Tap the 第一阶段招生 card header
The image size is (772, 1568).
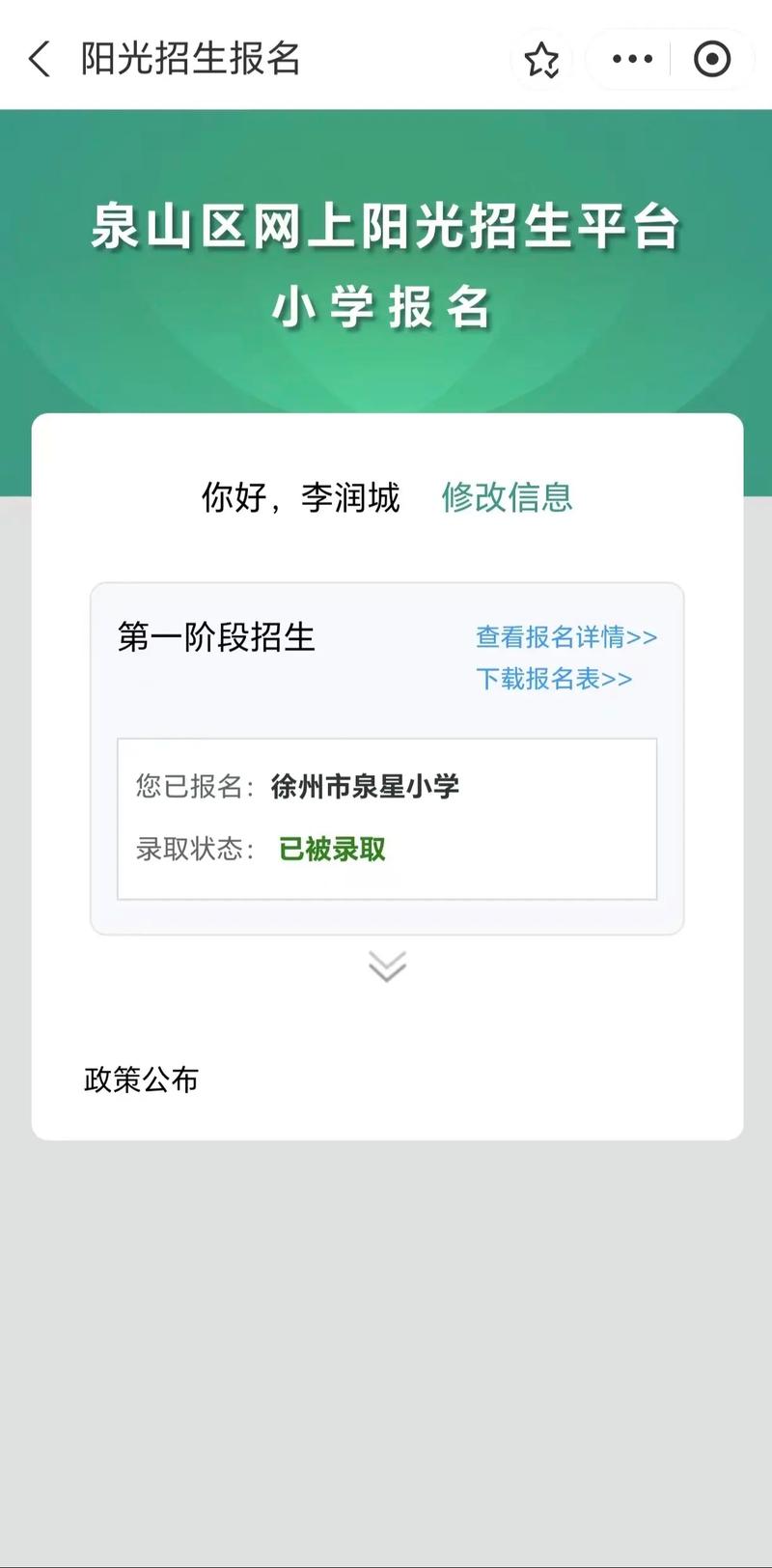[x=220, y=637]
